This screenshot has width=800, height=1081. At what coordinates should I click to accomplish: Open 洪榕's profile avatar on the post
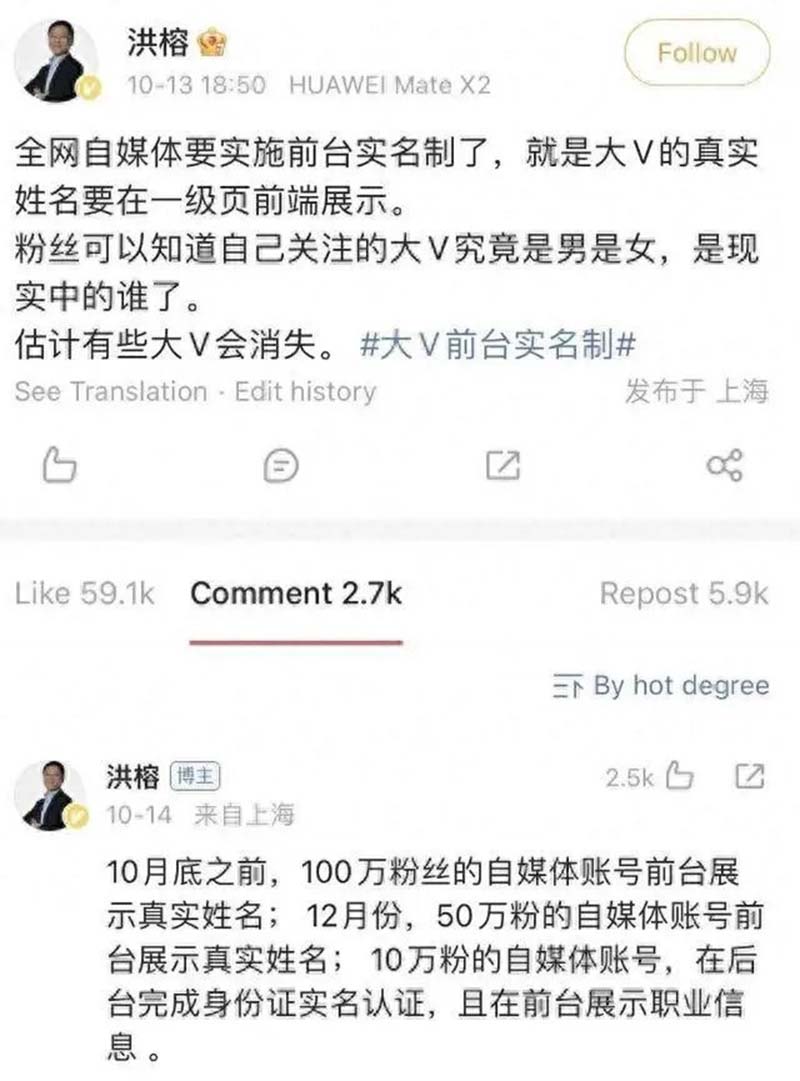[56, 60]
